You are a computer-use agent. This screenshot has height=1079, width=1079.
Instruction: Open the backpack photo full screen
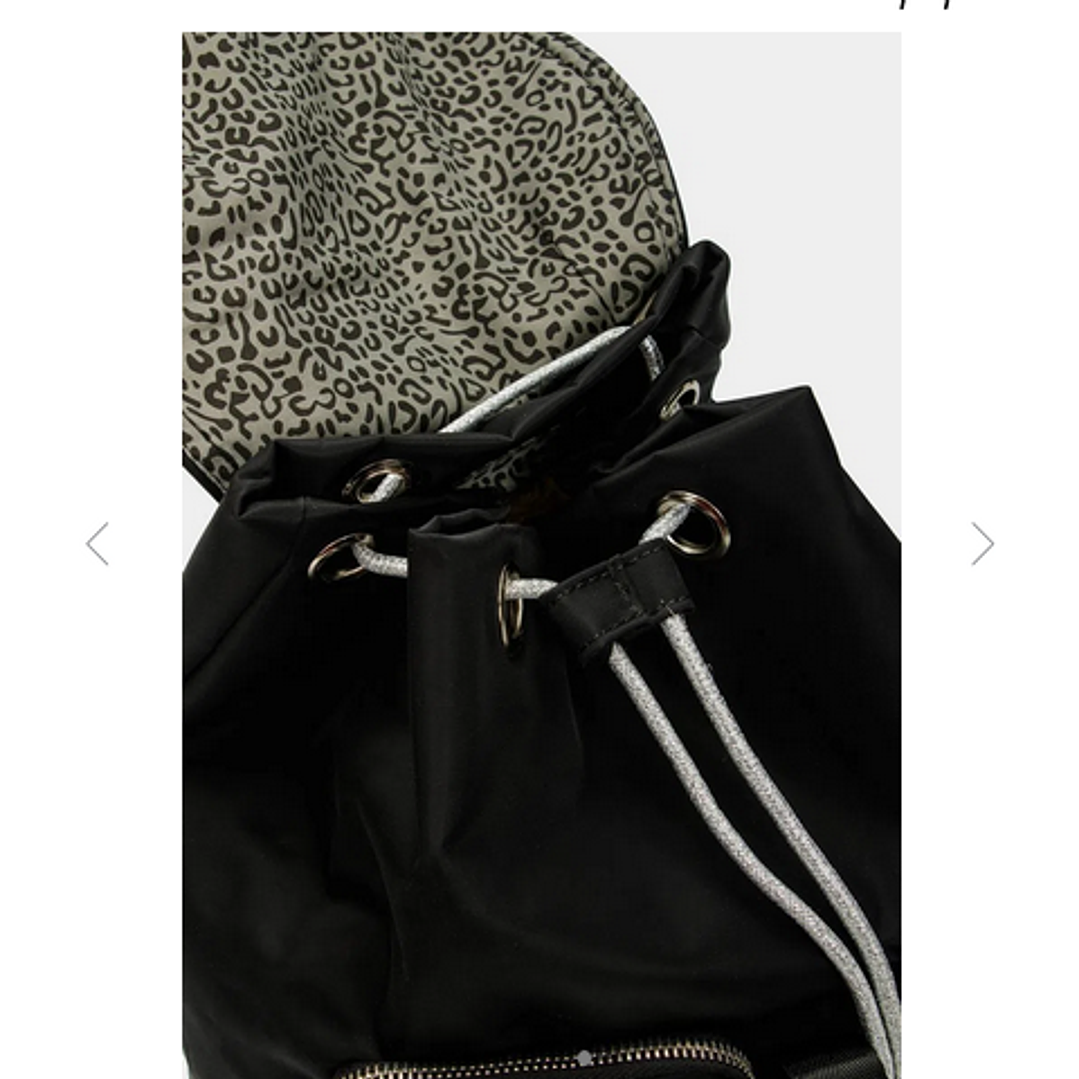[542, 555]
